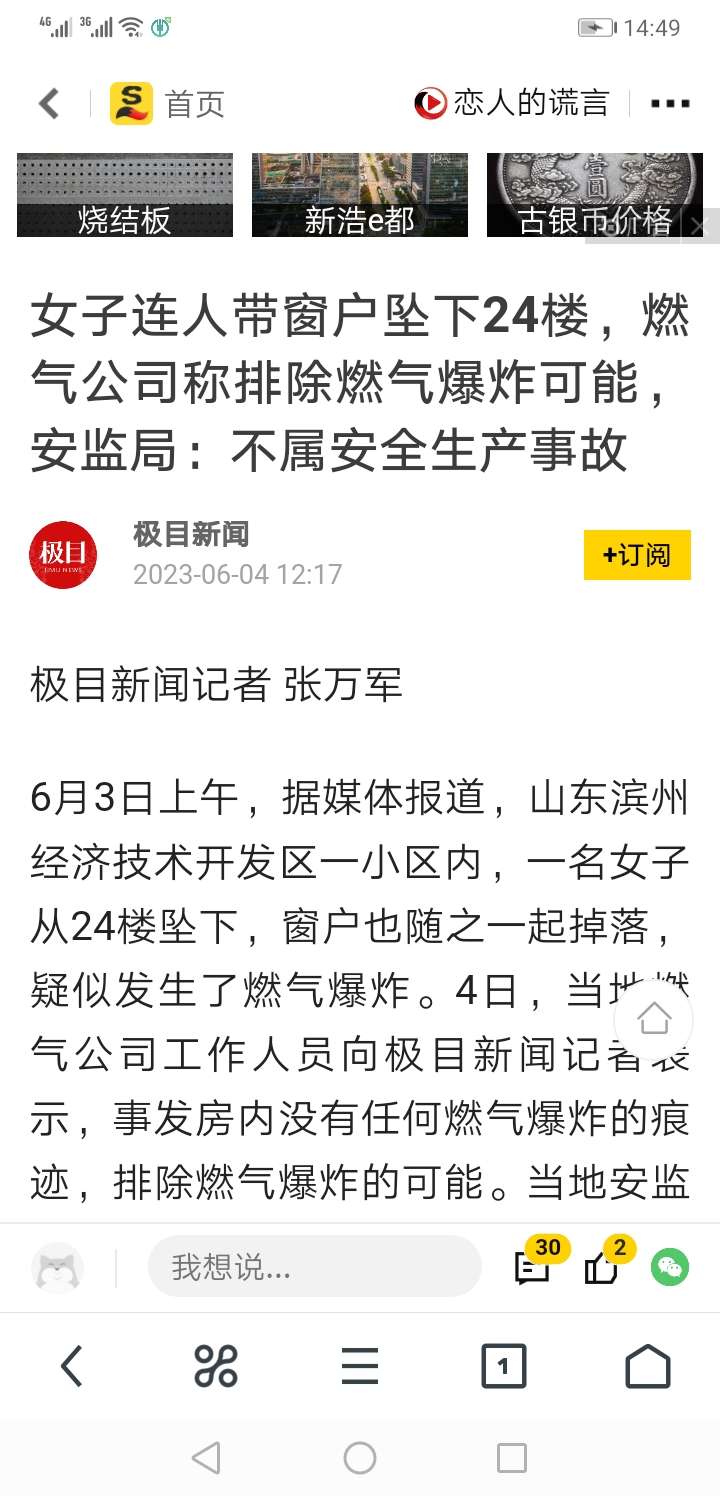
Task: Tap the system recent apps button
Action: [512, 1458]
